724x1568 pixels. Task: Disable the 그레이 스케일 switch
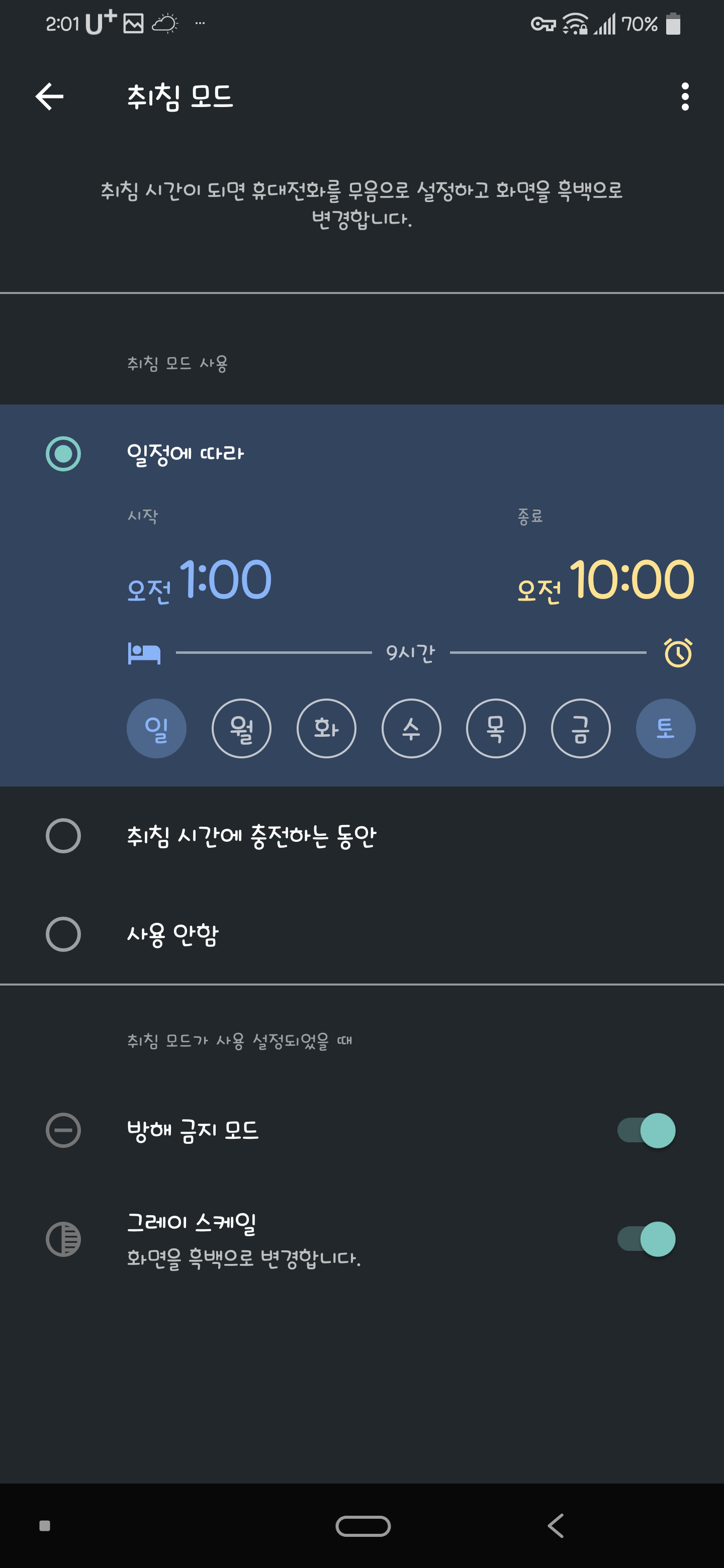[646, 1239]
